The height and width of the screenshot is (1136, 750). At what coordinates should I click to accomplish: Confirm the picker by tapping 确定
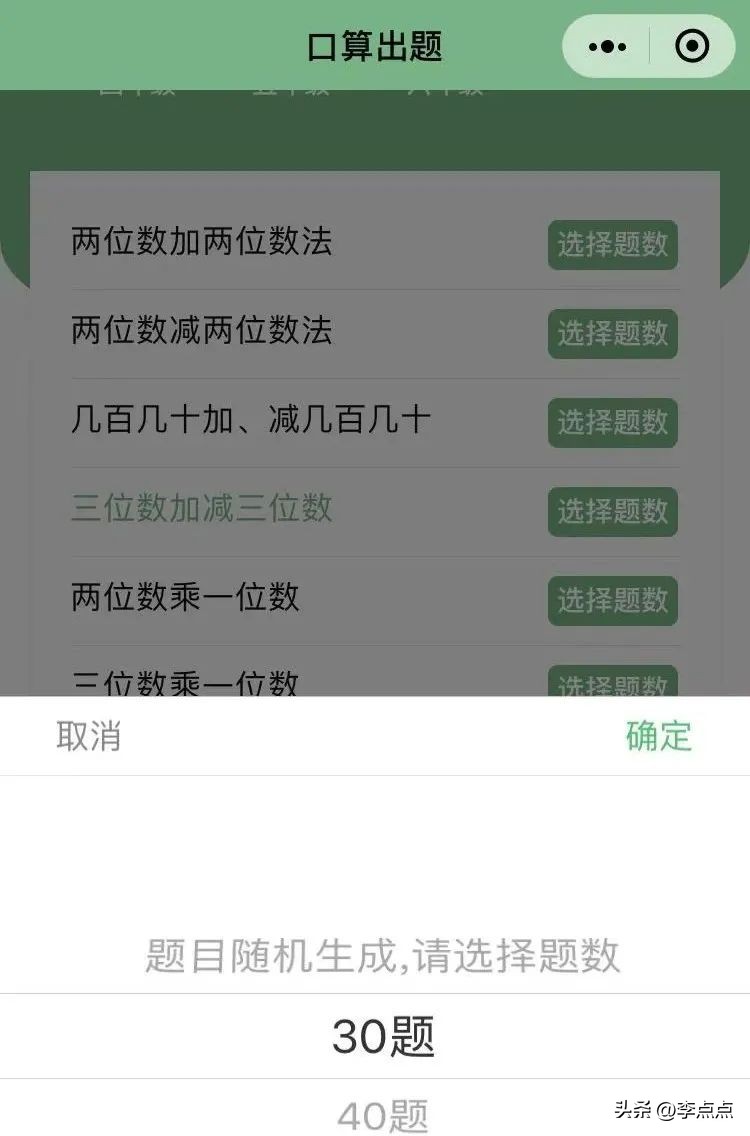[x=657, y=736]
